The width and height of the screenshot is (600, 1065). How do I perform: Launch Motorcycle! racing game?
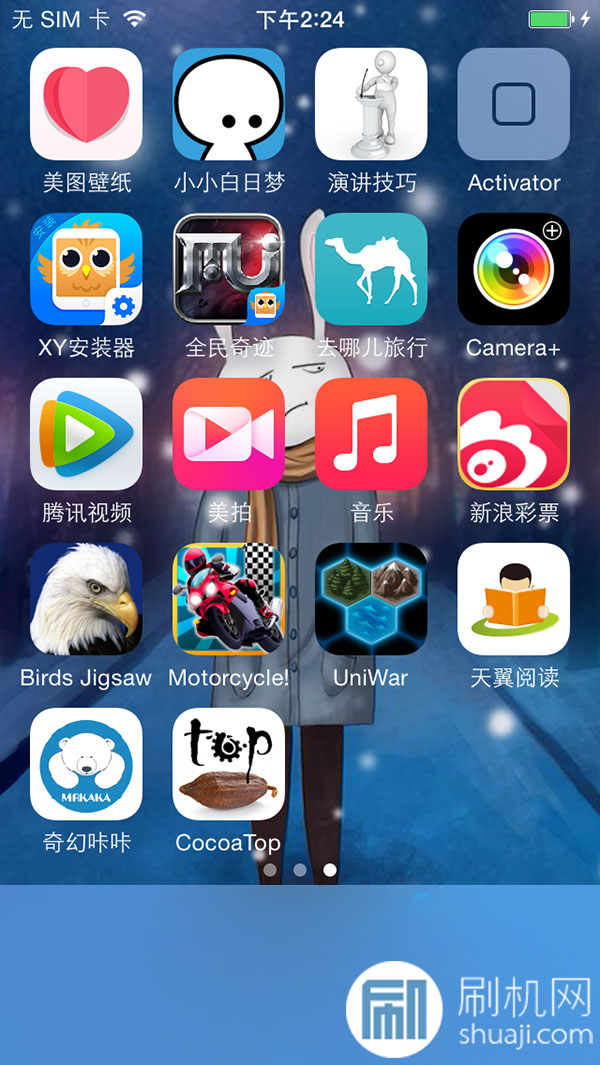(x=229, y=599)
